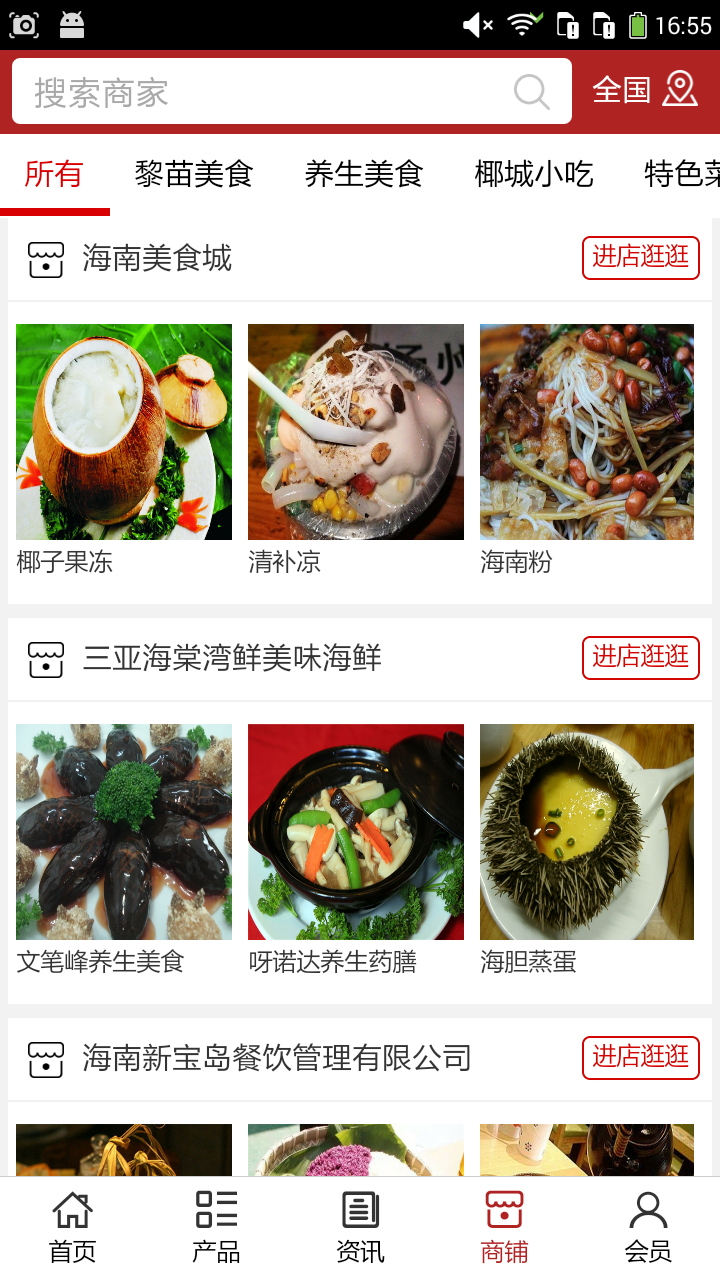This screenshot has width=720, height=1280.
Task: Switch to the 黎苗美食 tab
Action: click(x=194, y=174)
